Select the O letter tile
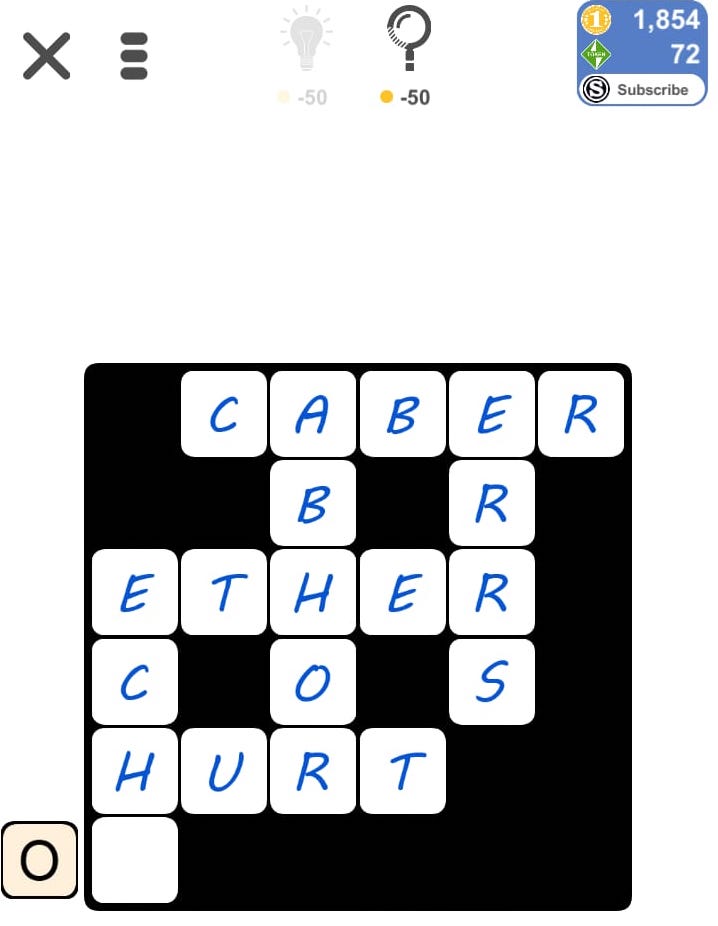The width and height of the screenshot is (718, 926). point(40,860)
